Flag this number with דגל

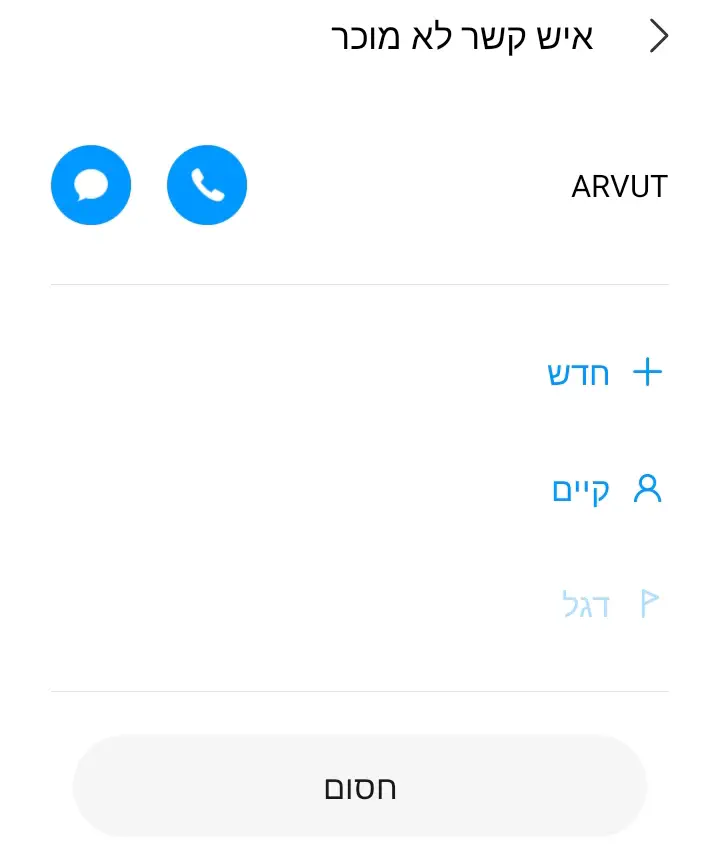[611, 604]
